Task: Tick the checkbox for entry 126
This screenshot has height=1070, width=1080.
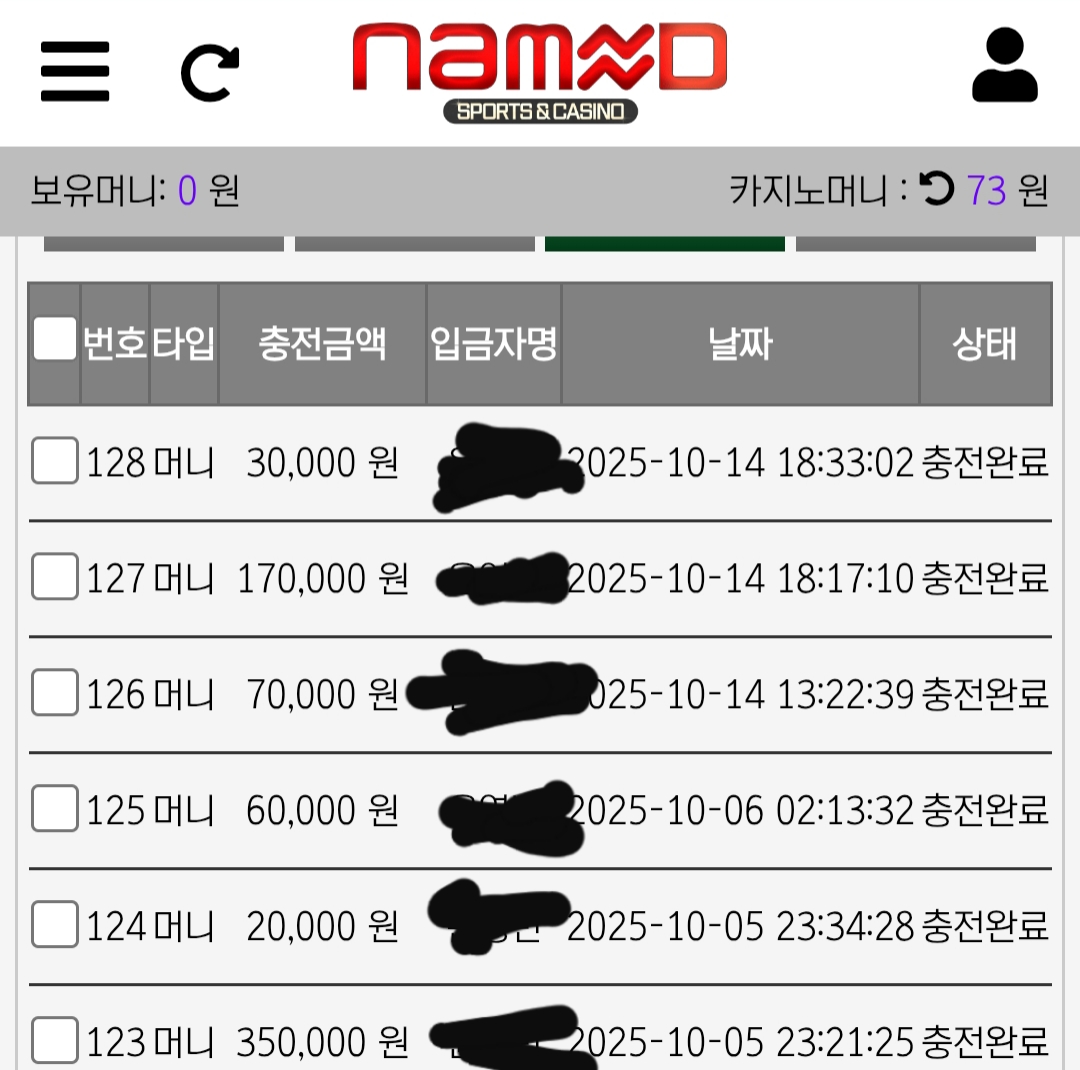Action: [x=54, y=692]
